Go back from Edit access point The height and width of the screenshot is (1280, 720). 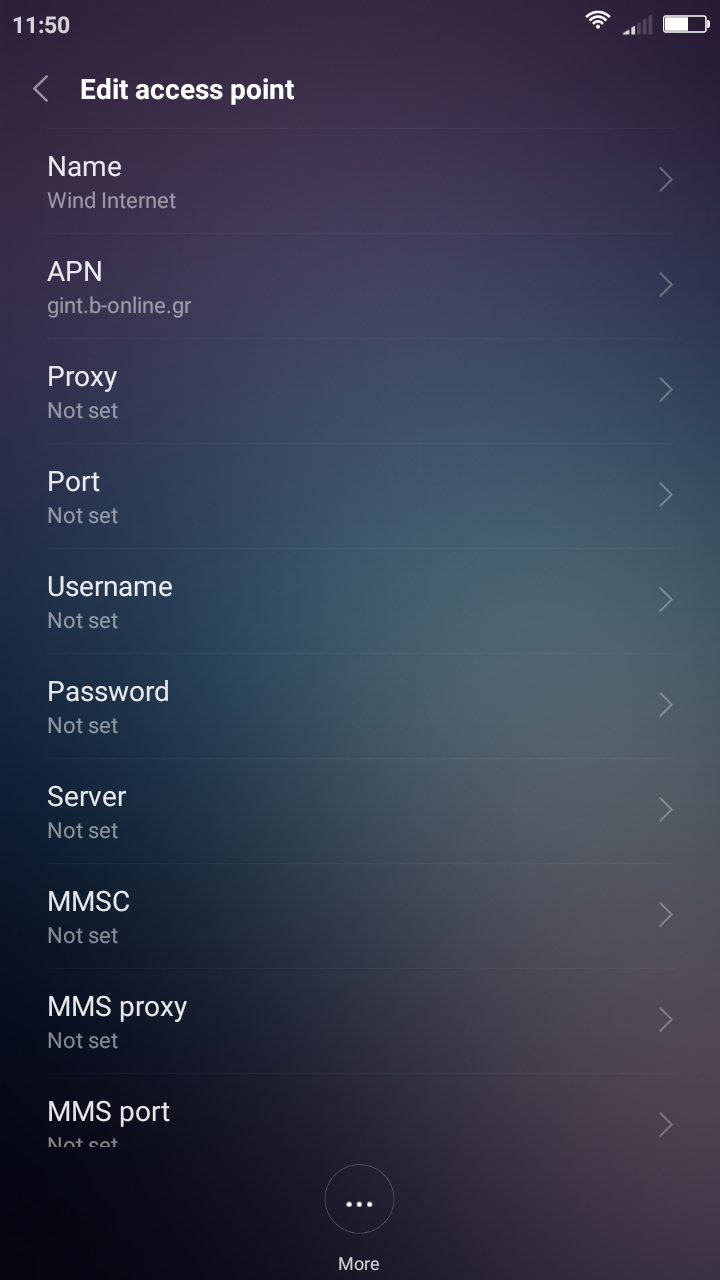point(41,89)
